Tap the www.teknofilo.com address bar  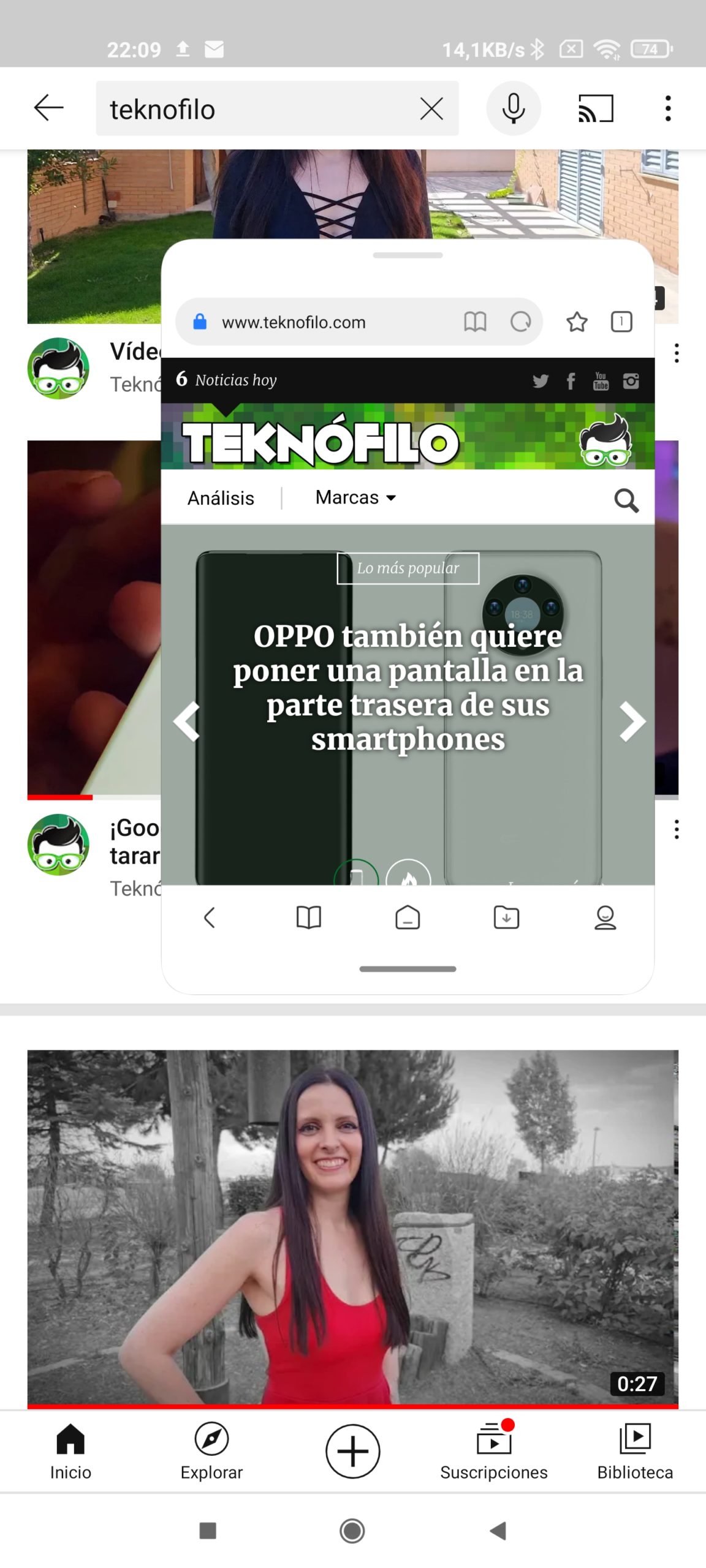(331, 322)
